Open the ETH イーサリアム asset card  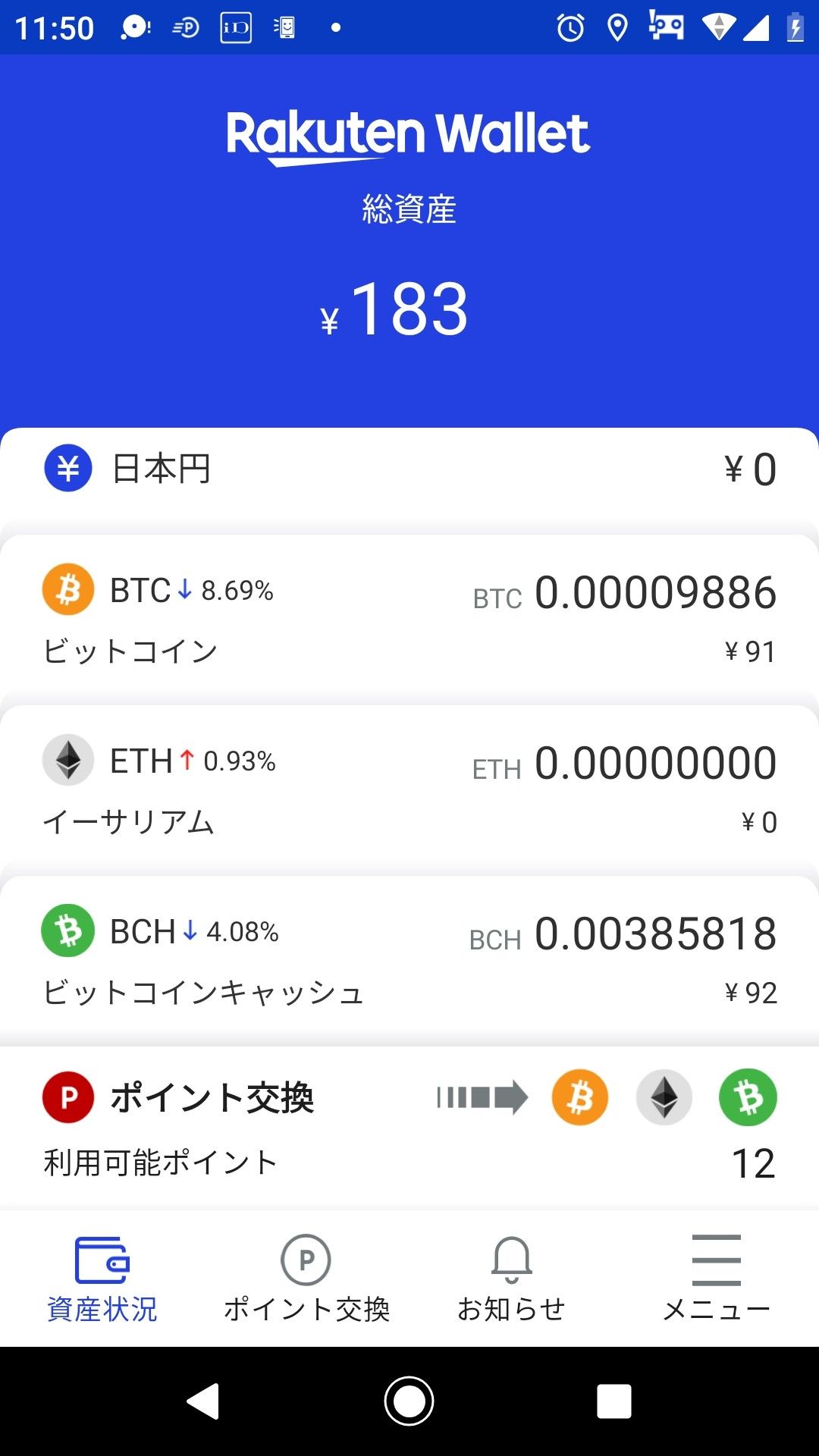409,789
